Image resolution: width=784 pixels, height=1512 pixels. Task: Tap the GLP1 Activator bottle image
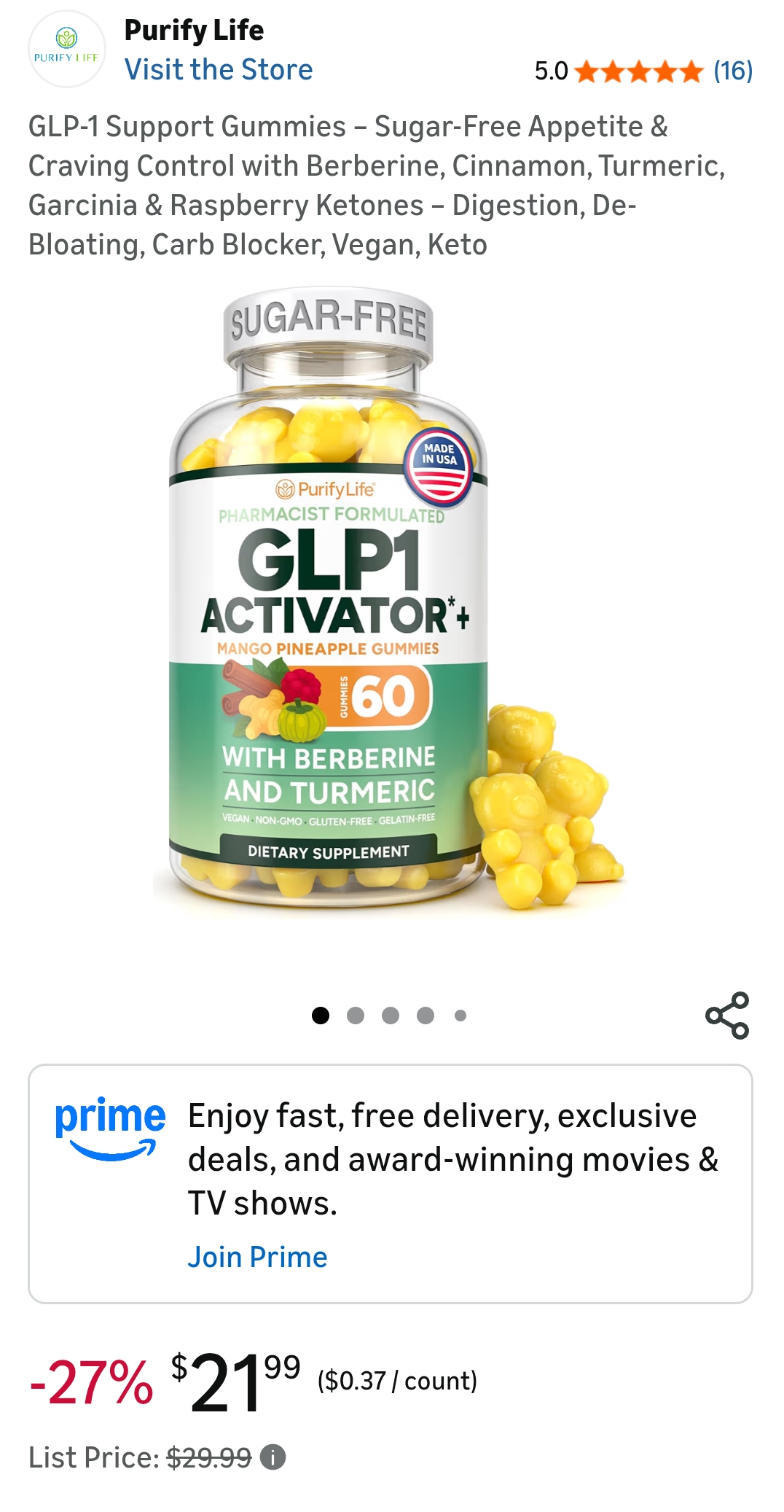342,605
